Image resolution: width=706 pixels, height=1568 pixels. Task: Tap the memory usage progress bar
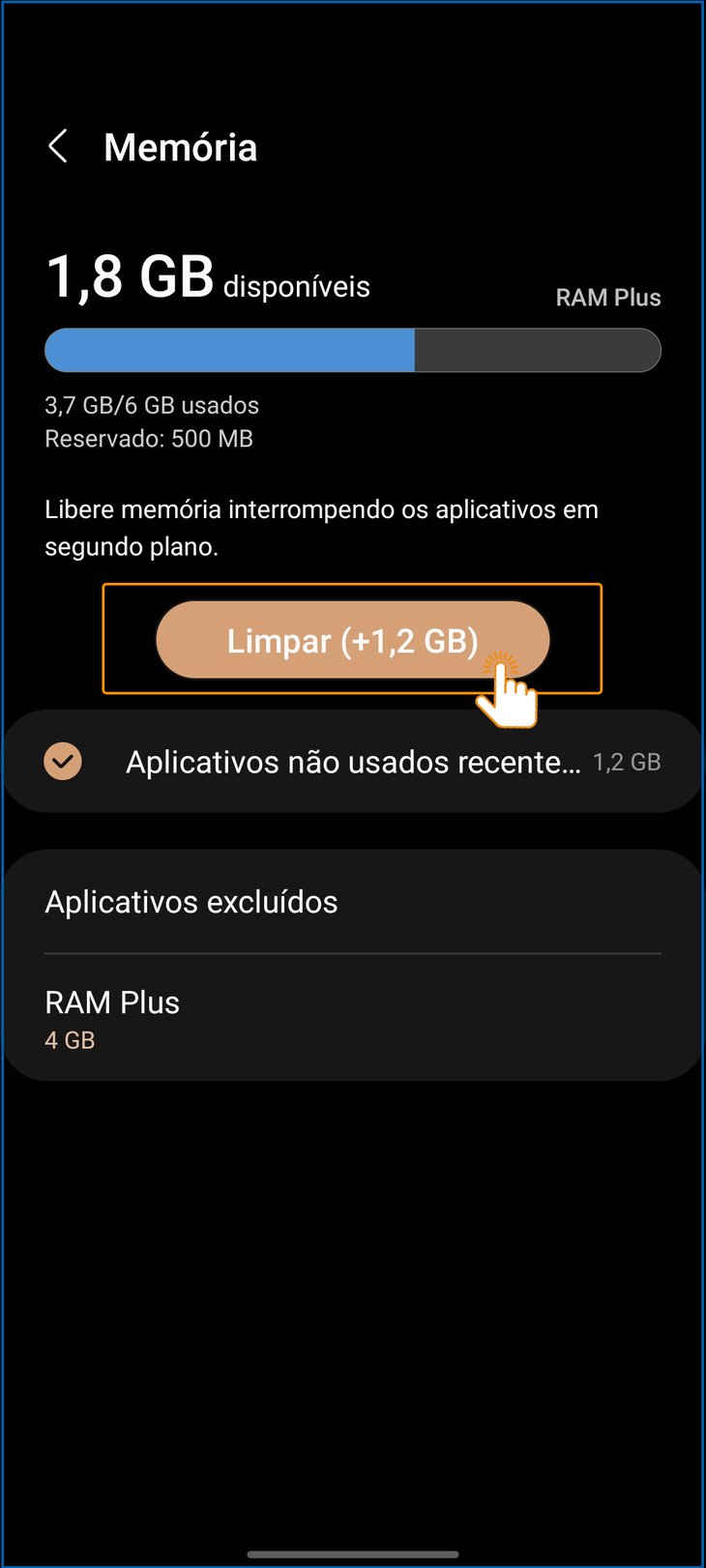[353, 350]
